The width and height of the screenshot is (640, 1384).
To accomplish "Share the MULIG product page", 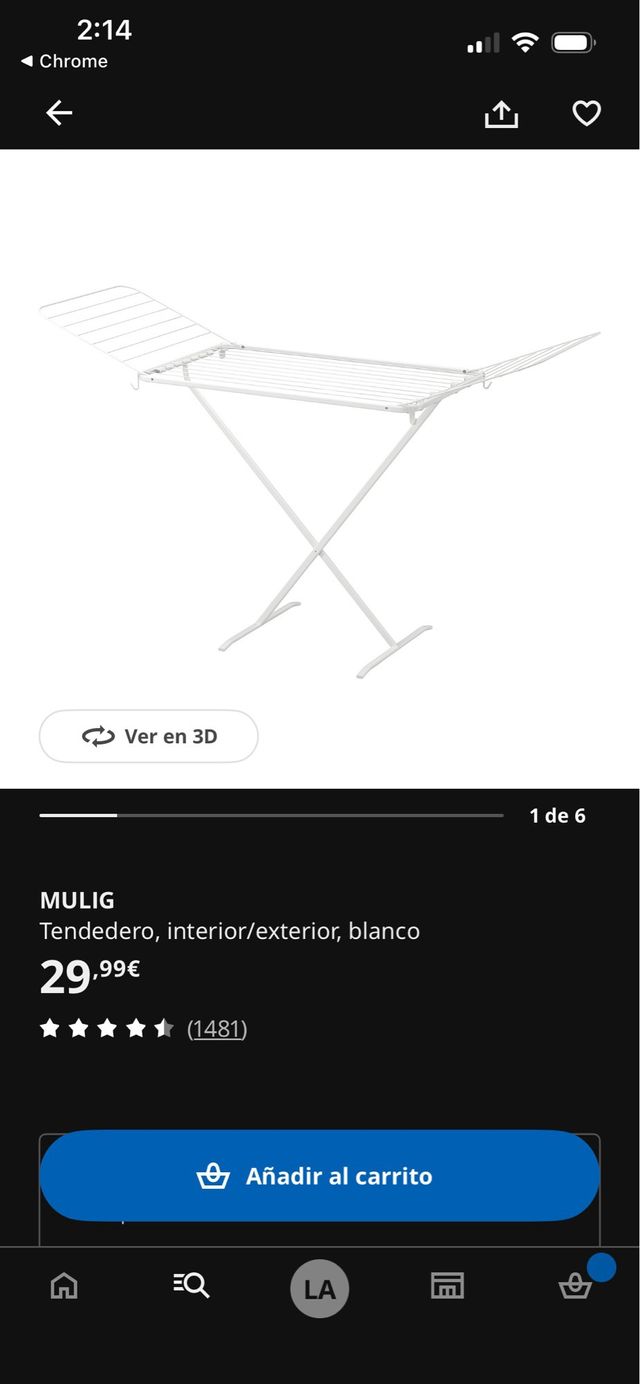I will pos(501,114).
